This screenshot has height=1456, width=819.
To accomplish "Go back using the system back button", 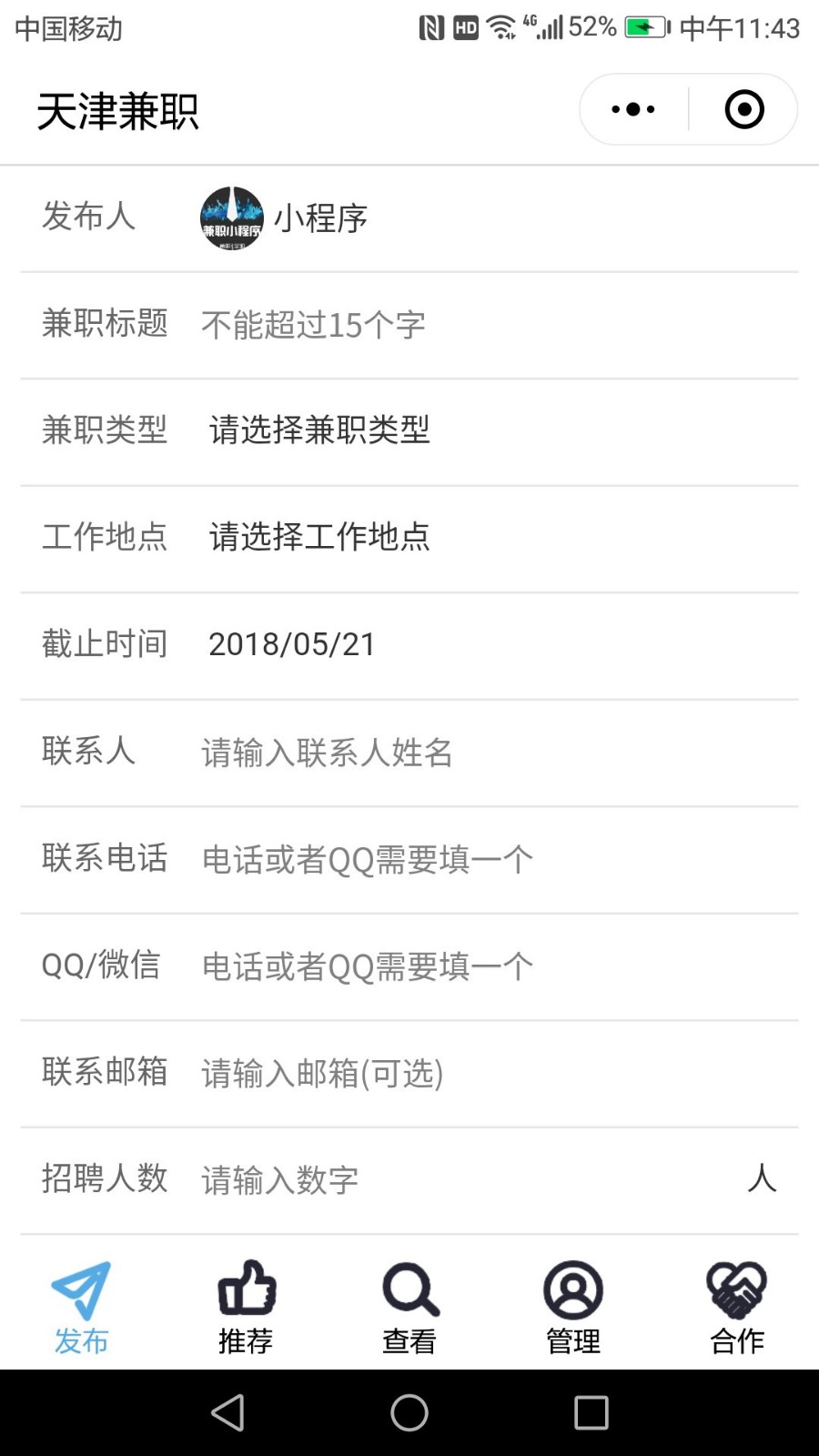I will pyautogui.click(x=227, y=1412).
